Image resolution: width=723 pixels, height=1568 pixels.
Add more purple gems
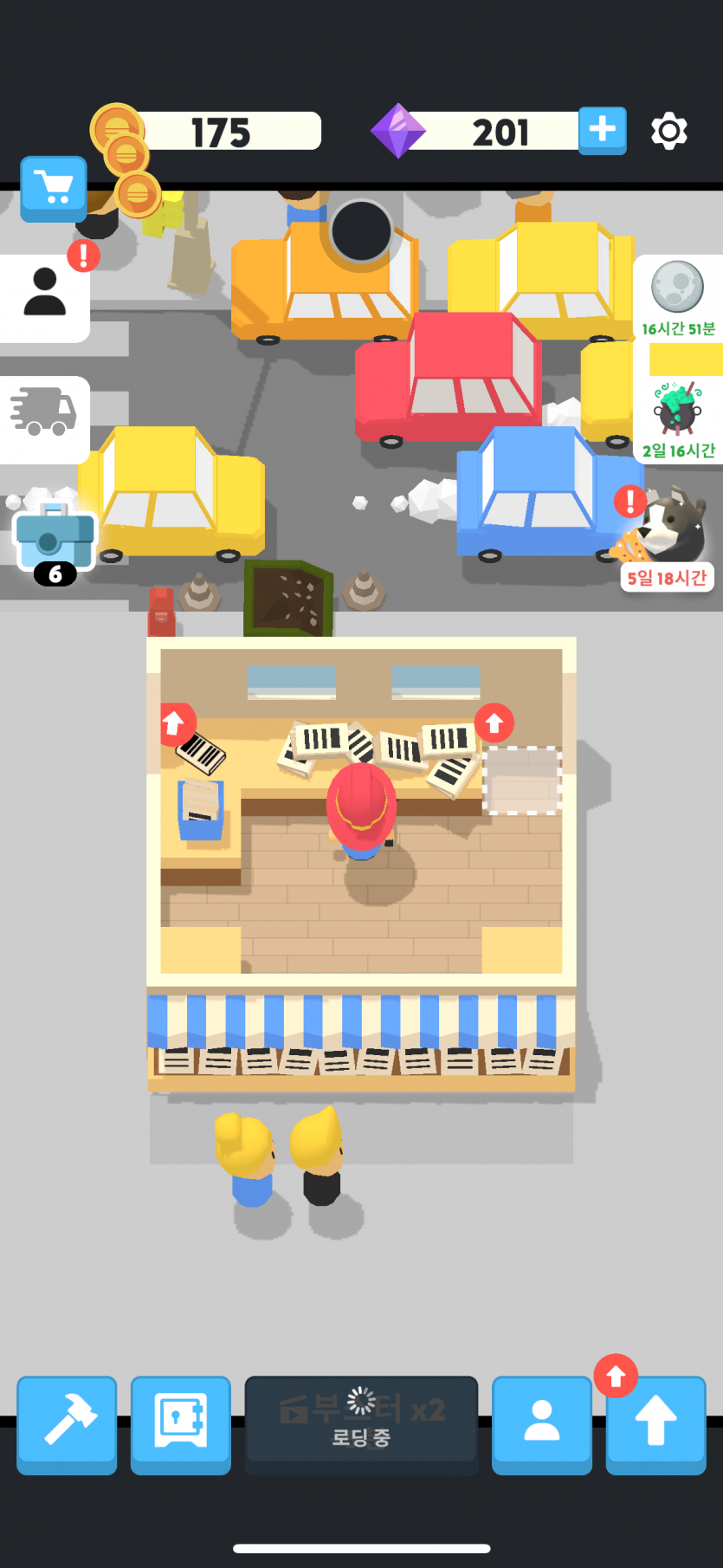pos(602,131)
